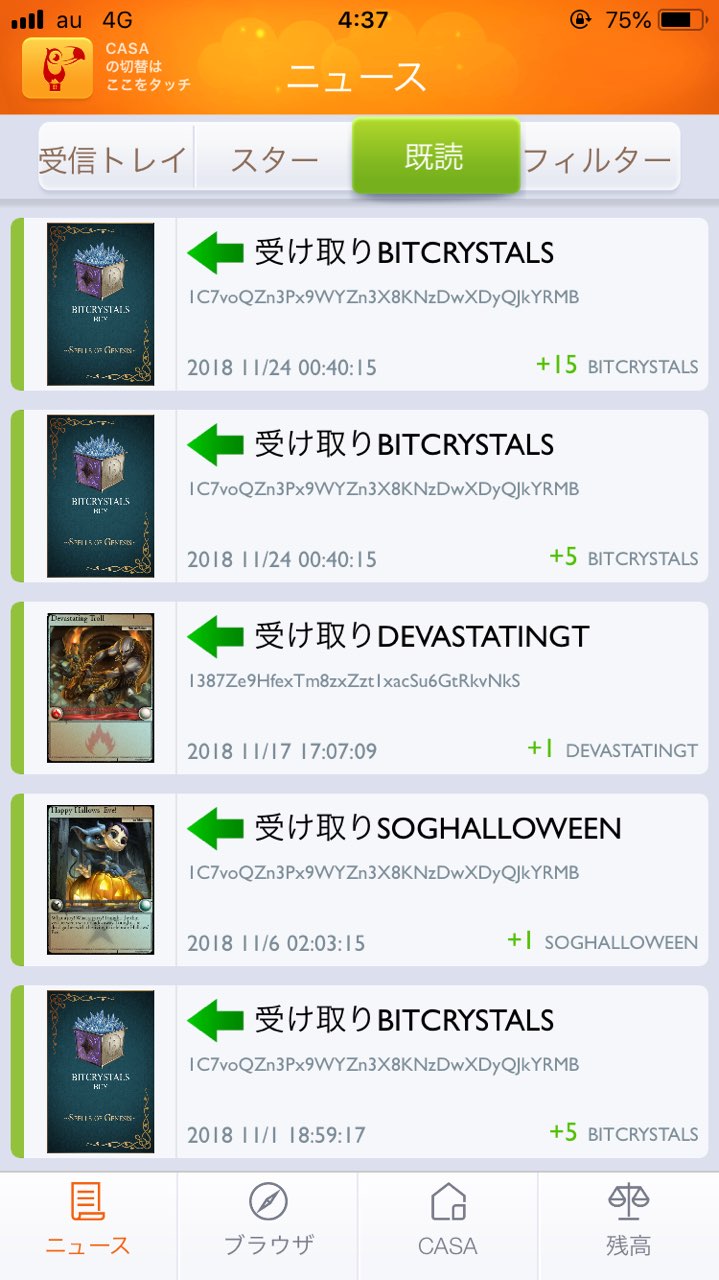Image resolution: width=719 pixels, height=1280 pixels.
Task: Open the 2018 11/1 BITCRYSTALS entry
Action: (359, 1072)
